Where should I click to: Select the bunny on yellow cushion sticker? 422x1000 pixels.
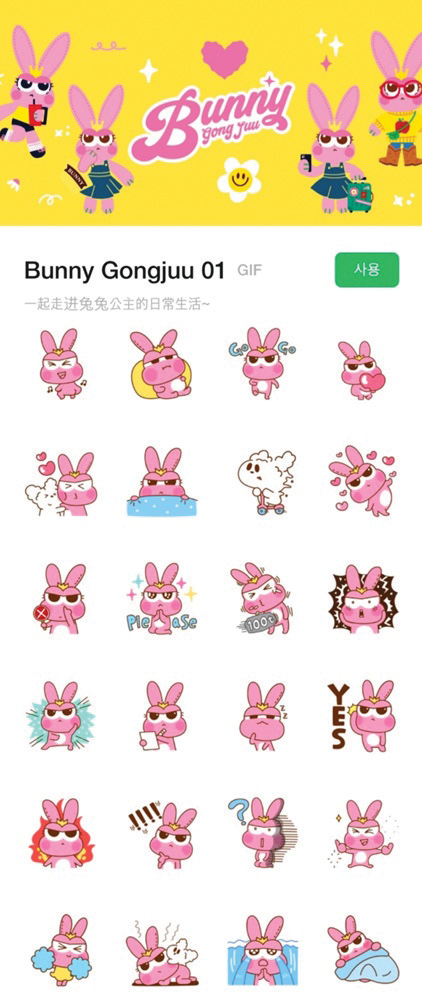[x=161, y=364]
